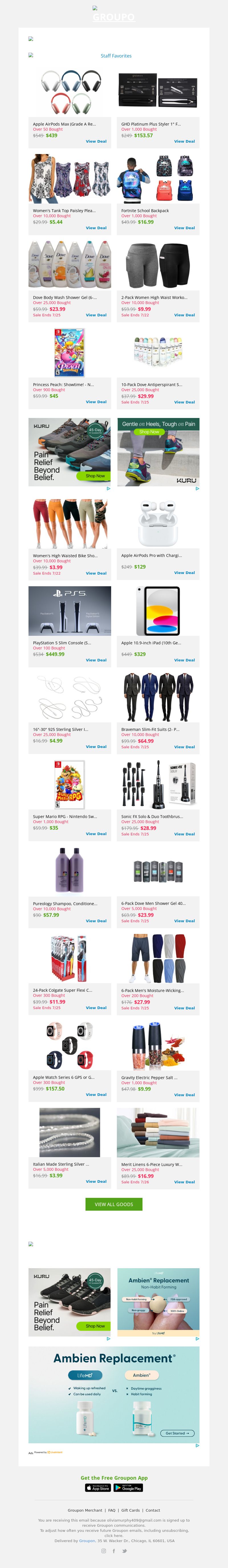
Task: Open the Apple 10.9-inch iPad product image
Action: (158, 611)
